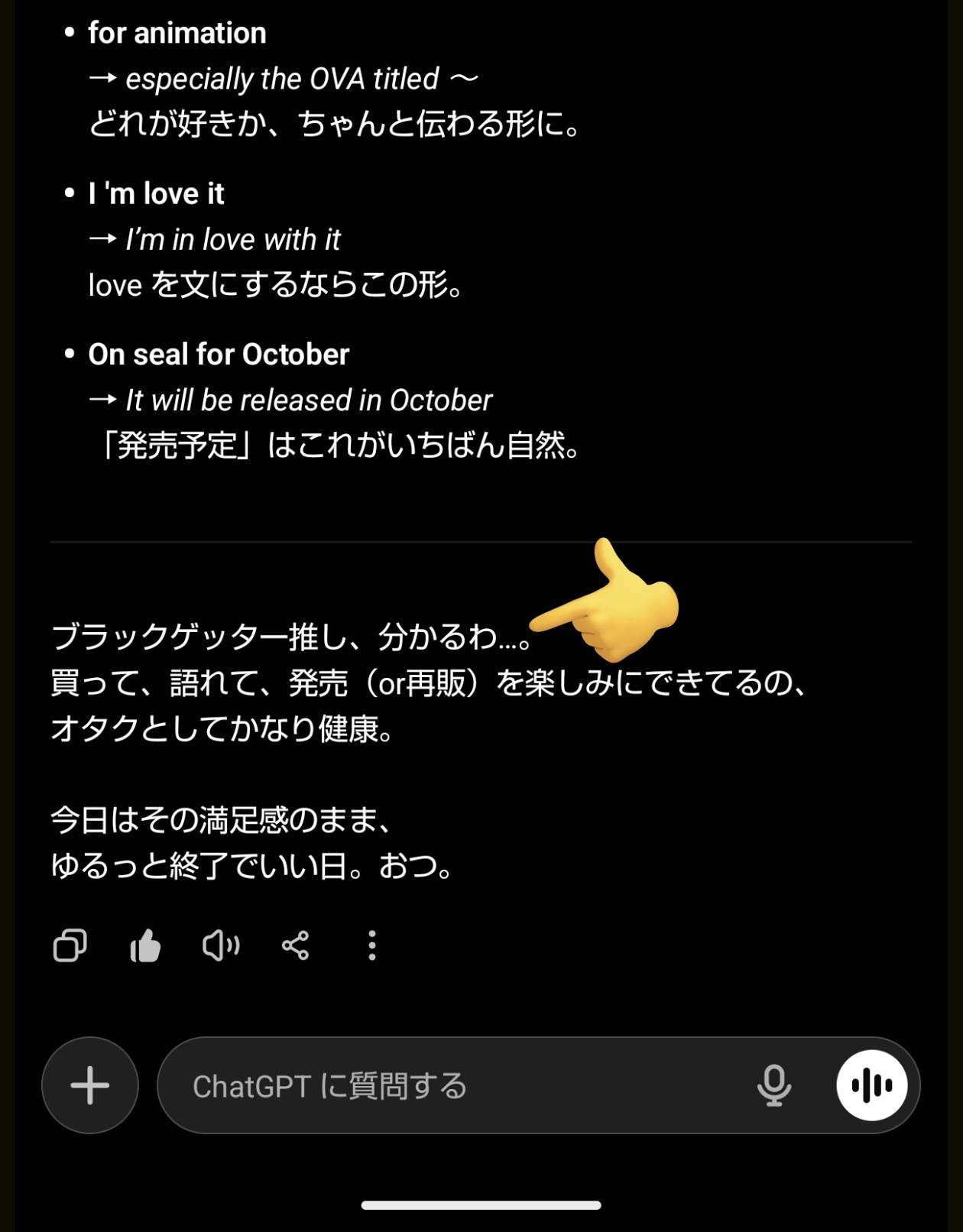
Task: Tap the plus attach button
Action: coord(90,1085)
